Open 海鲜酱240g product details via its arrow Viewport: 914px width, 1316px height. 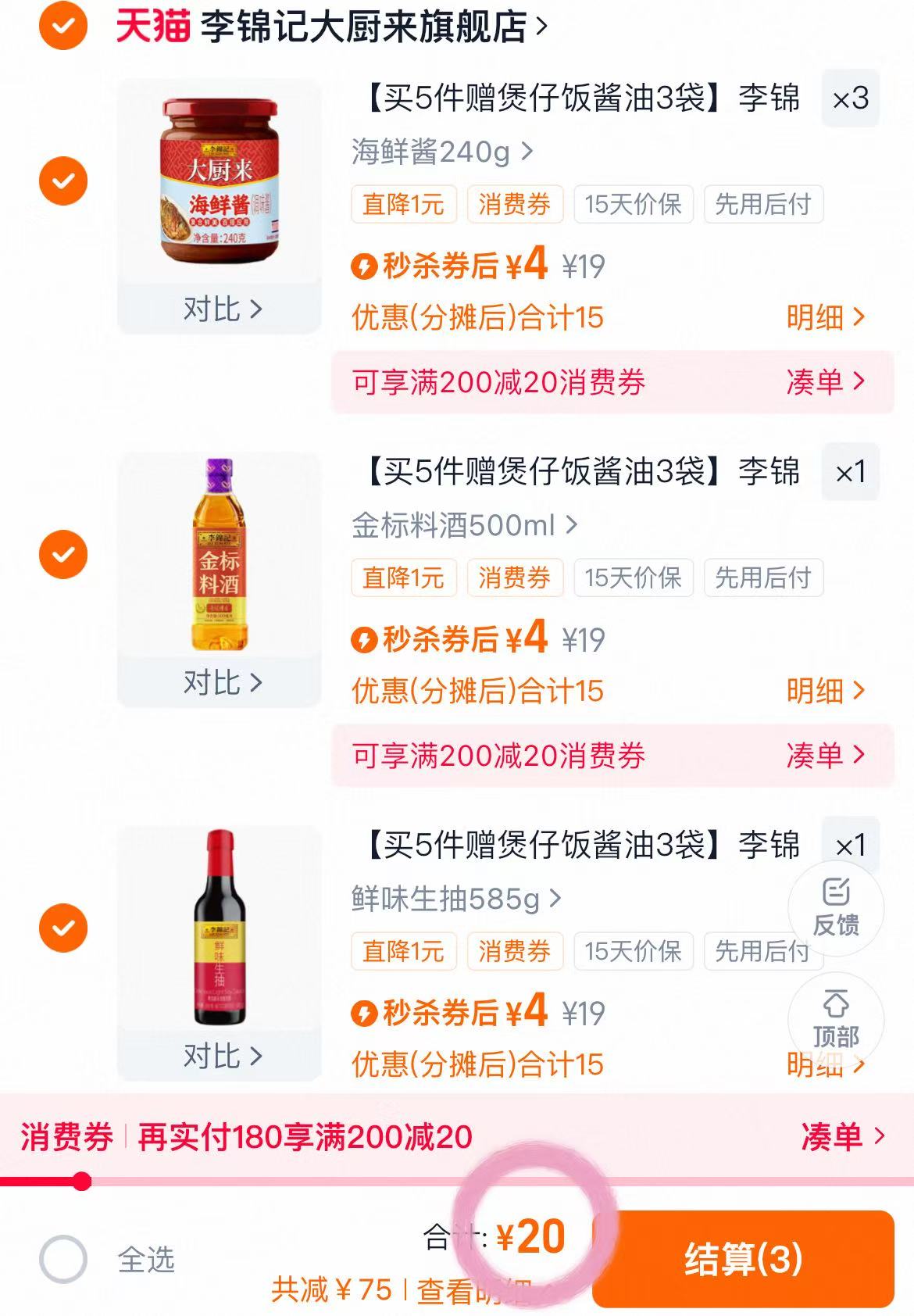tap(530, 152)
